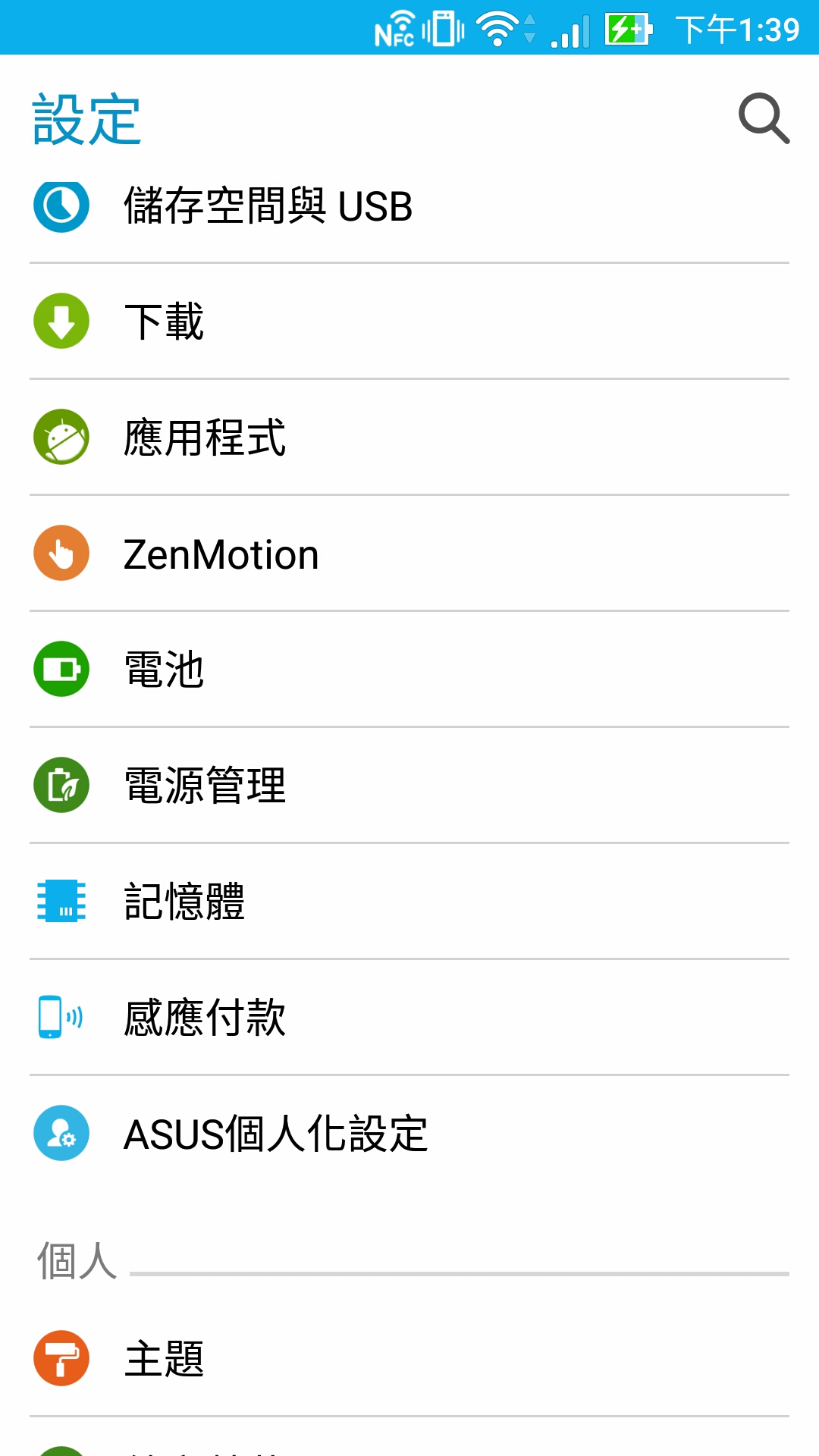Open 應用程式 settings
Screen dimensions: 819x1456
tap(409, 437)
